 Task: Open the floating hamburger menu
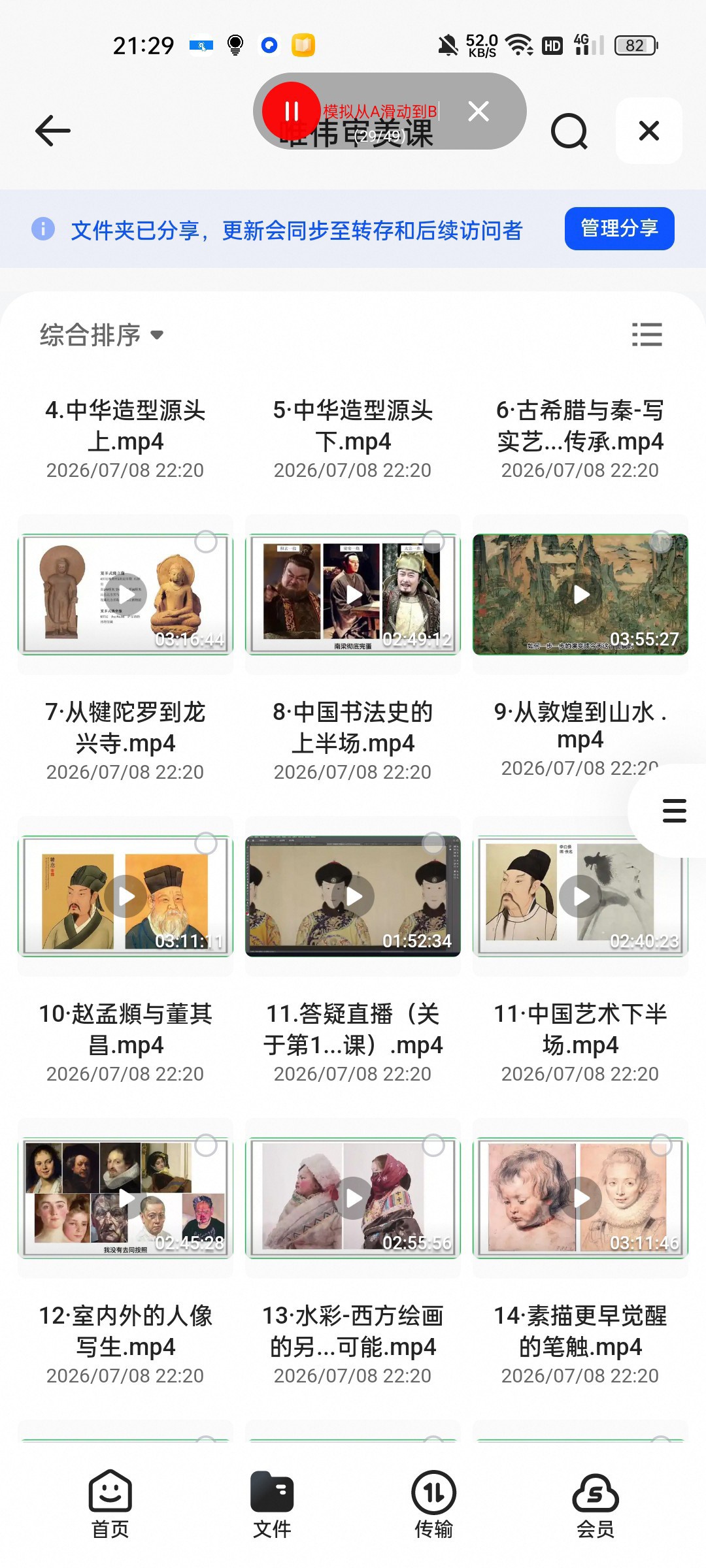pyautogui.click(x=674, y=810)
